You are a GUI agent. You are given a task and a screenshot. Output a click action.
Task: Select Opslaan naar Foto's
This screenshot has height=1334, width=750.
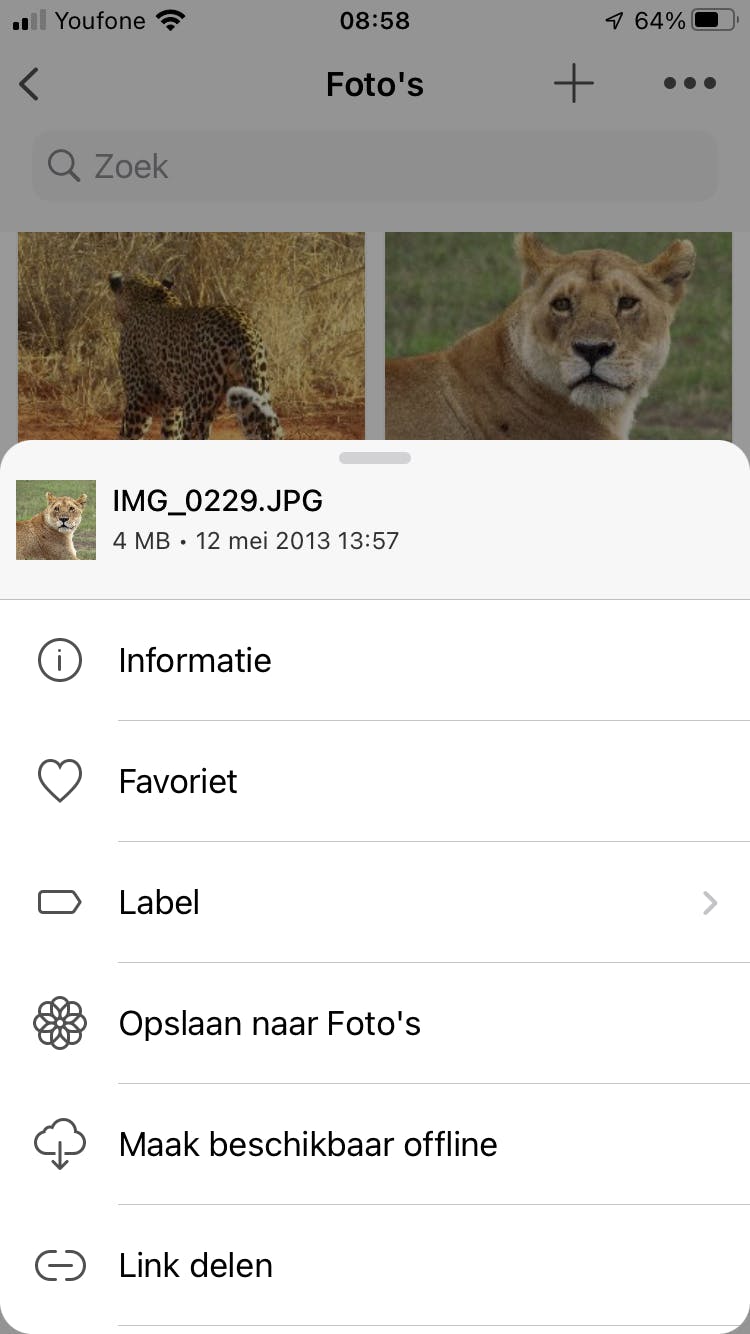pyautogui.click(x=269, y=1023)
